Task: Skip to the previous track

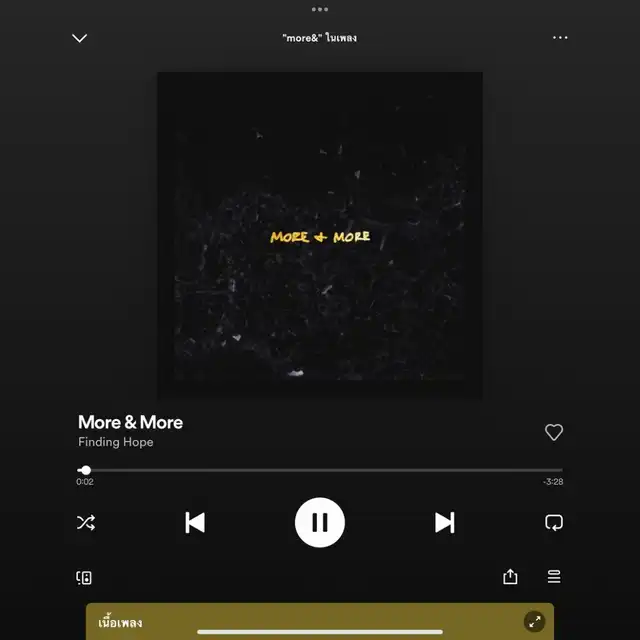Action: [195, 522]
